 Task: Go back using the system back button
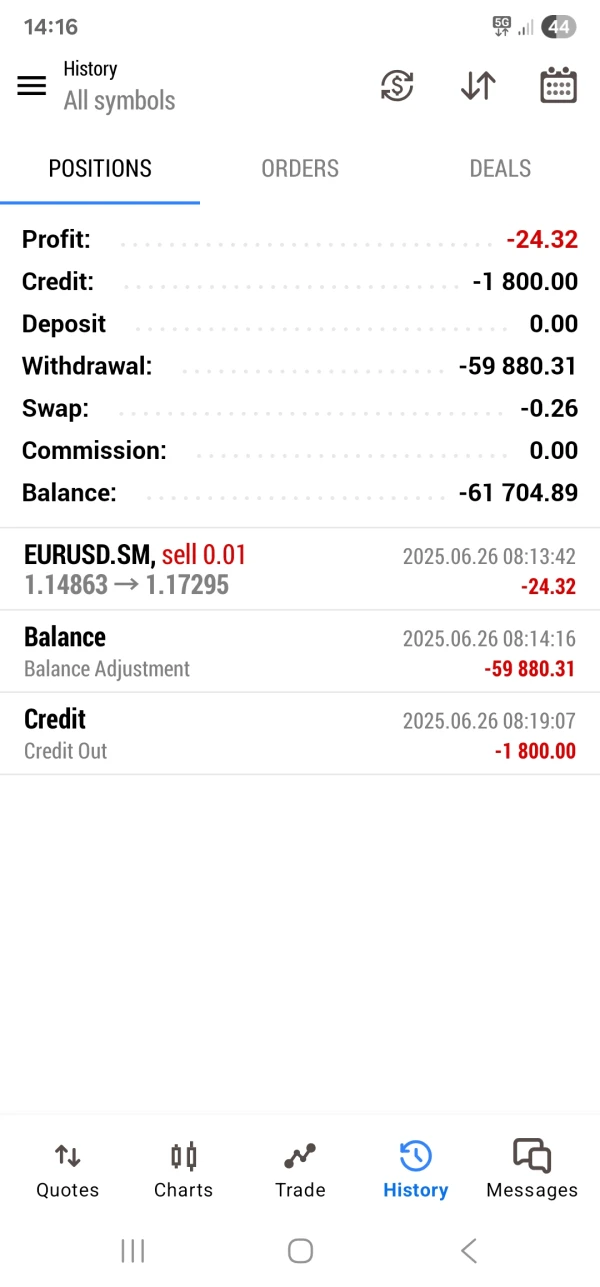tap(468, 1250)
